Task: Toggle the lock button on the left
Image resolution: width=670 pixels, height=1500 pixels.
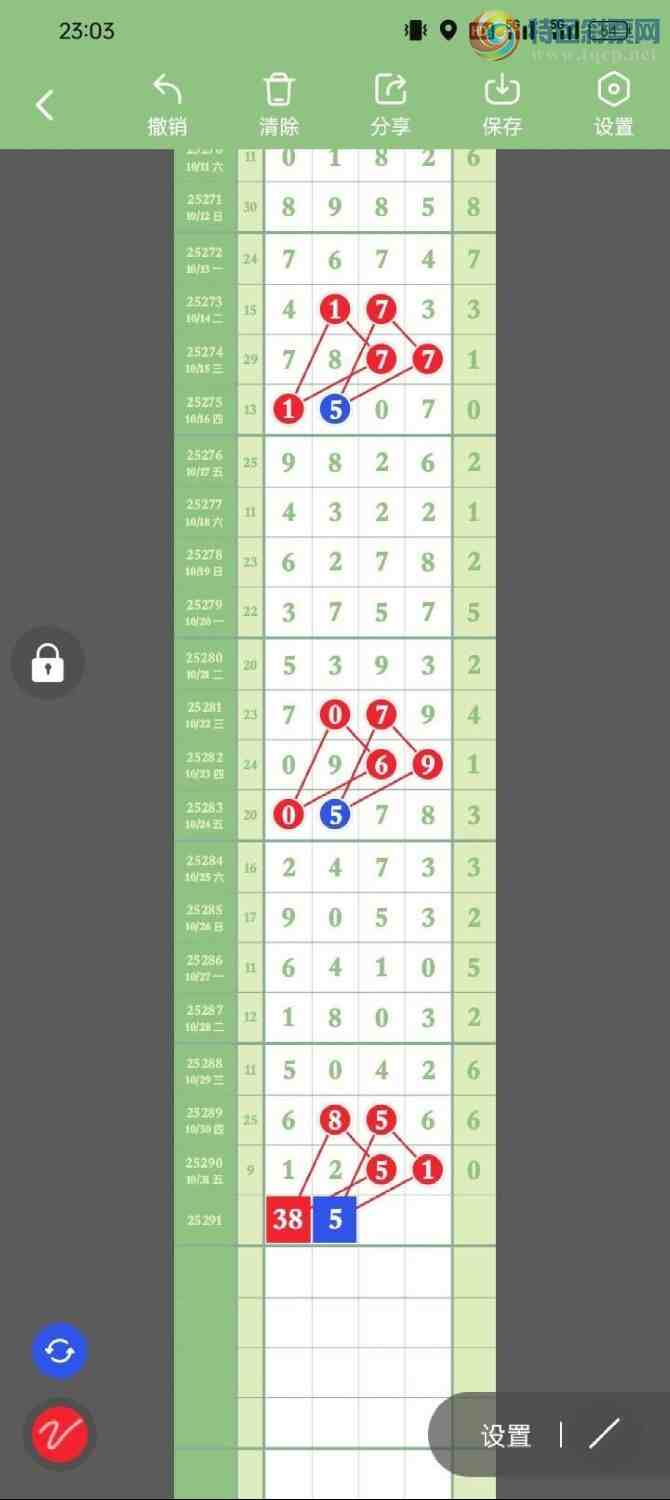Action: tap(48, 662)
